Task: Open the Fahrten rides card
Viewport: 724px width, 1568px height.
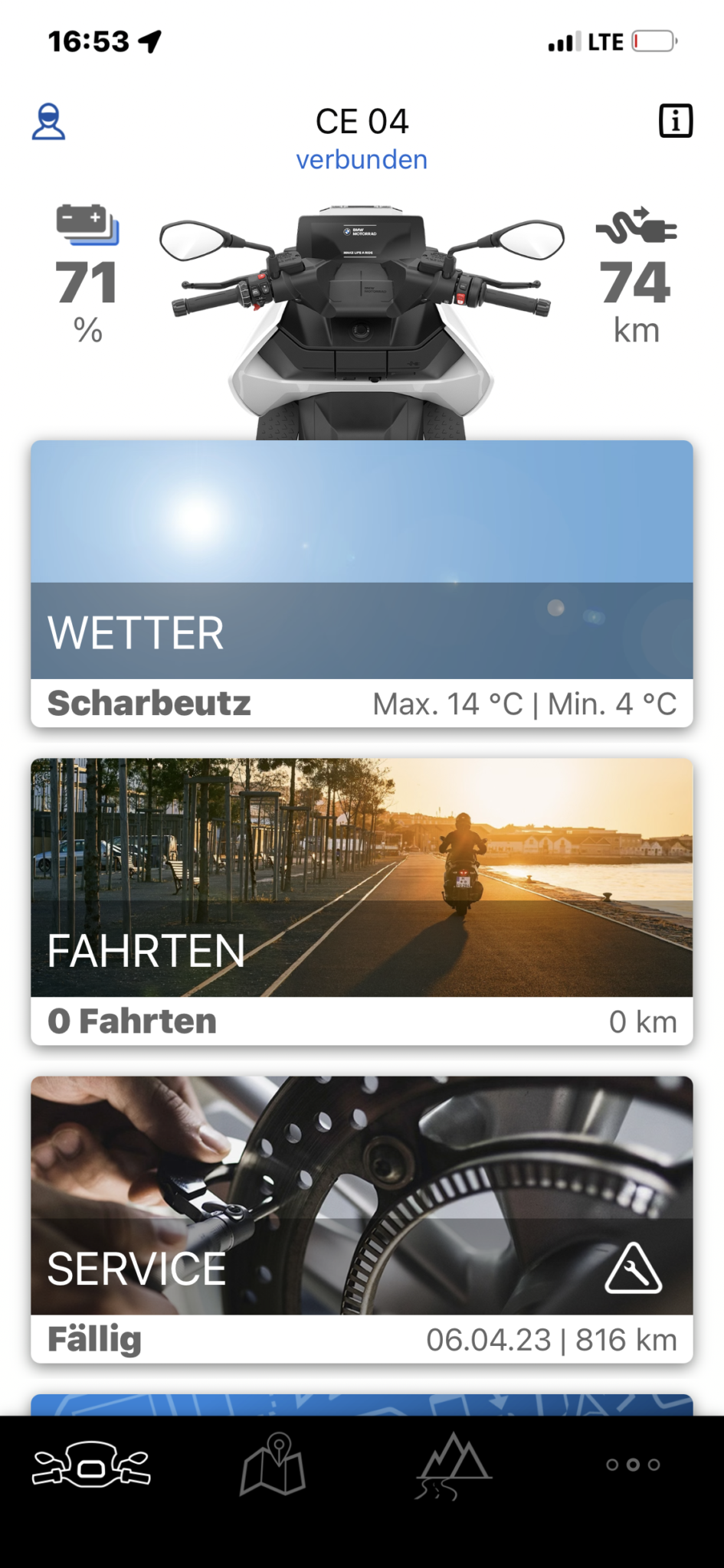Action: 362,901
